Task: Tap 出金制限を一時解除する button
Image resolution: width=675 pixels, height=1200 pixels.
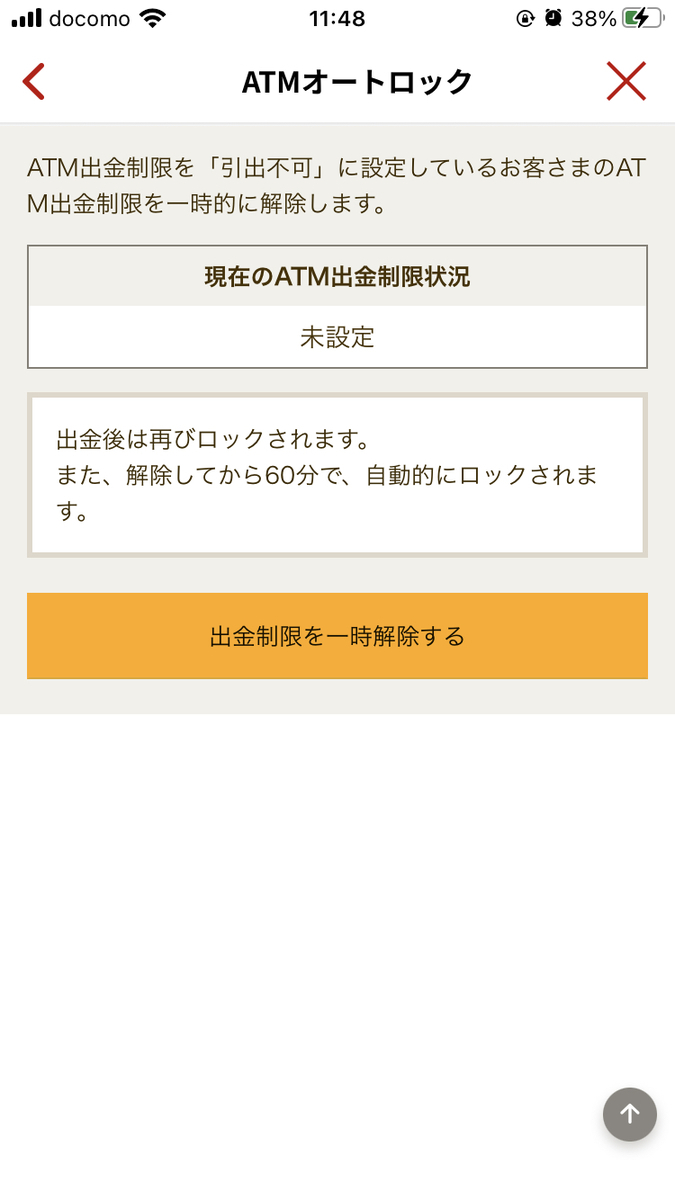Action: 337,636
